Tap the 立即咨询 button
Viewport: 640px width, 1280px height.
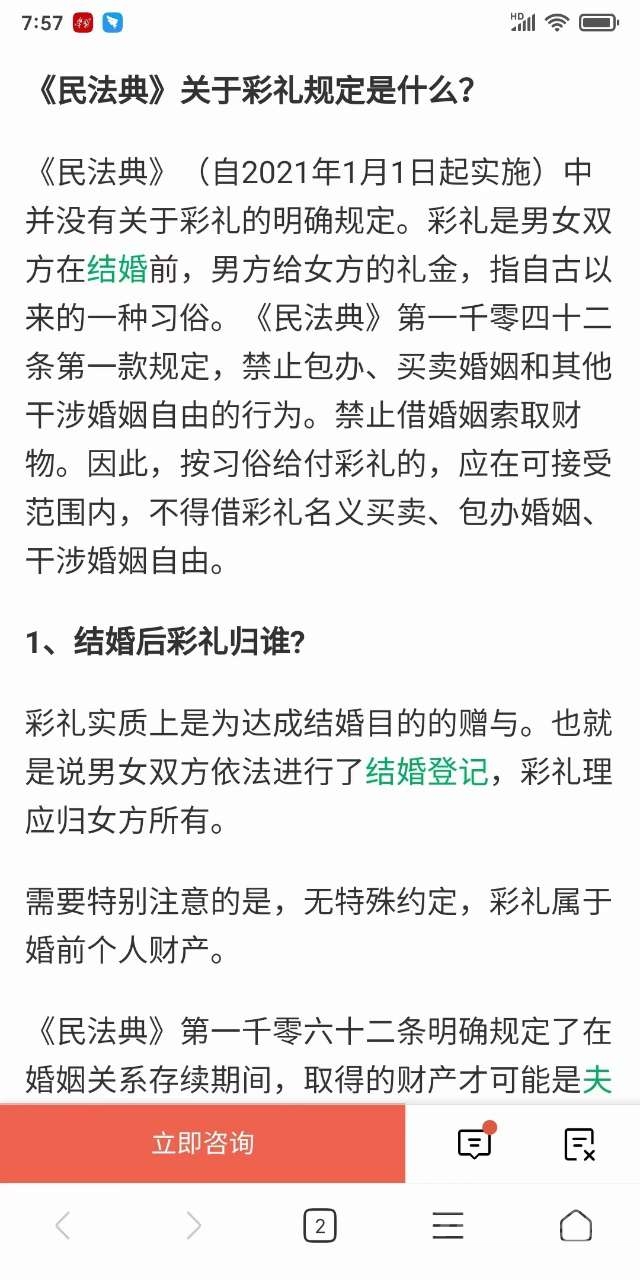coord(203,1143)
